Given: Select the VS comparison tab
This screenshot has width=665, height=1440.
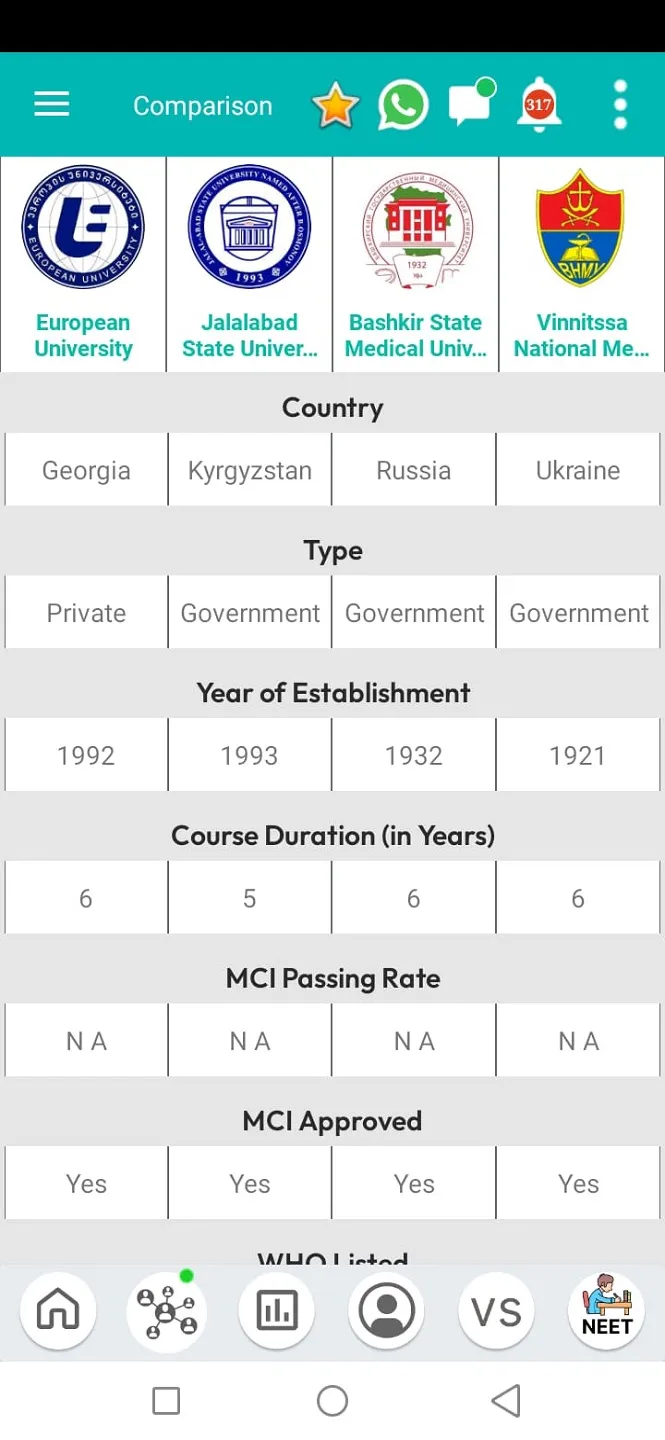Looking at the screenshot, I should [x=496, y=1311].
